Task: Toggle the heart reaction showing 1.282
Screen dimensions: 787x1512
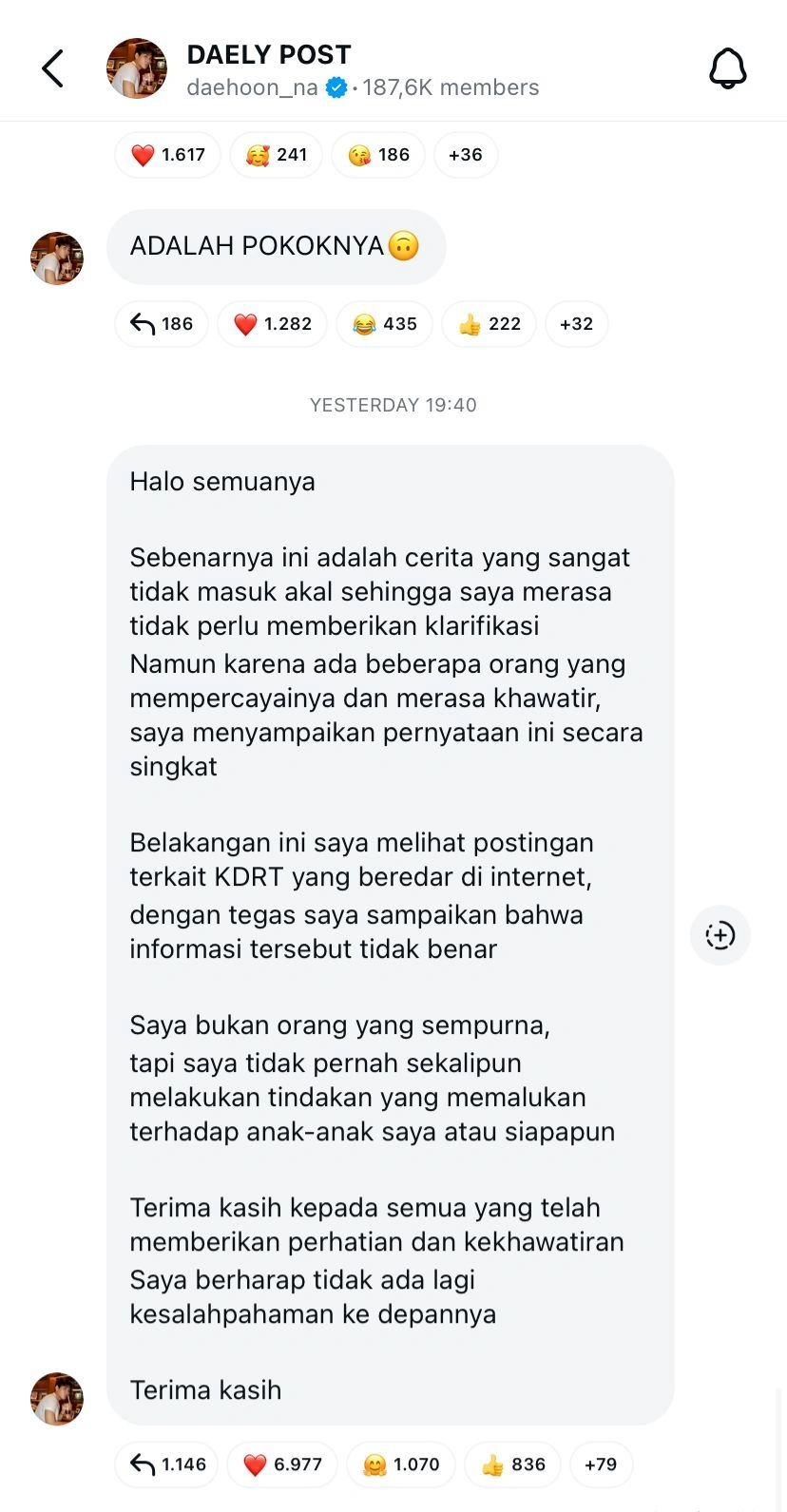Action: click(272, 324)
